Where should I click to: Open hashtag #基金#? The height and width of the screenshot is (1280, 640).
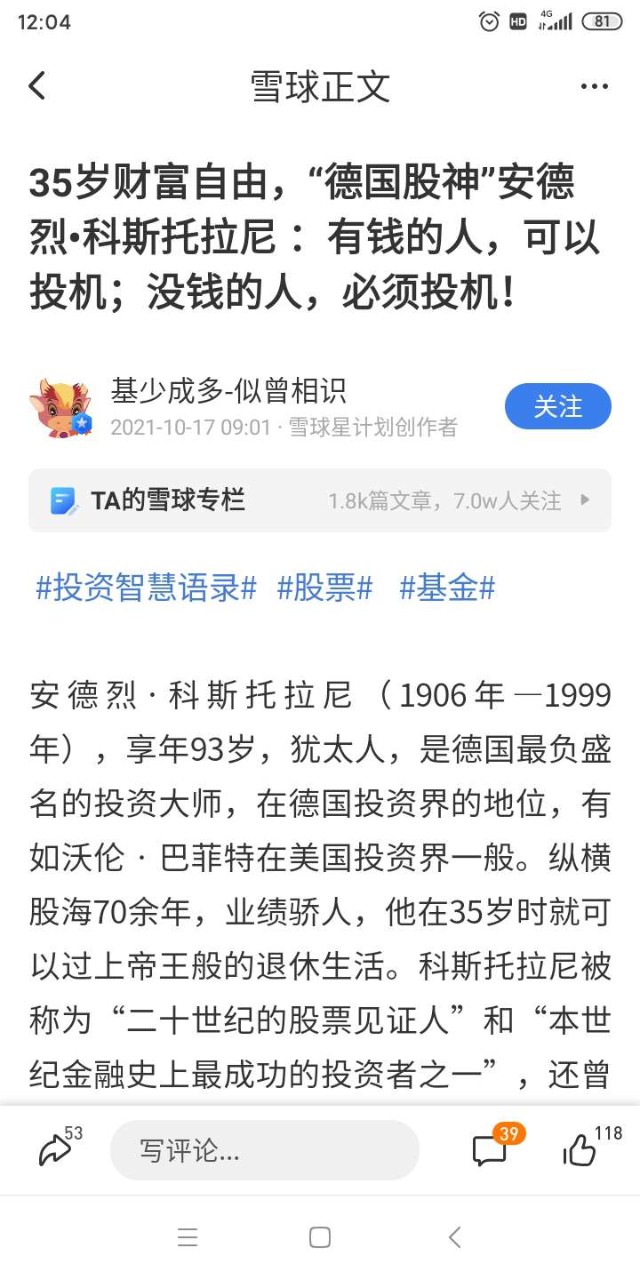click(447, 588)
